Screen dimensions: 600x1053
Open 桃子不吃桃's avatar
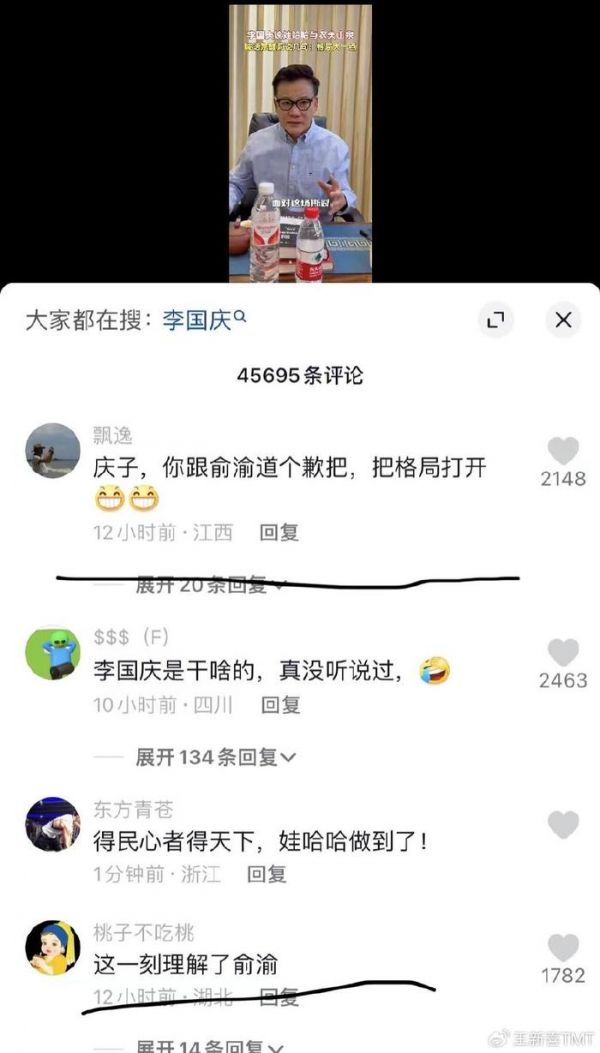click(52, 948)
